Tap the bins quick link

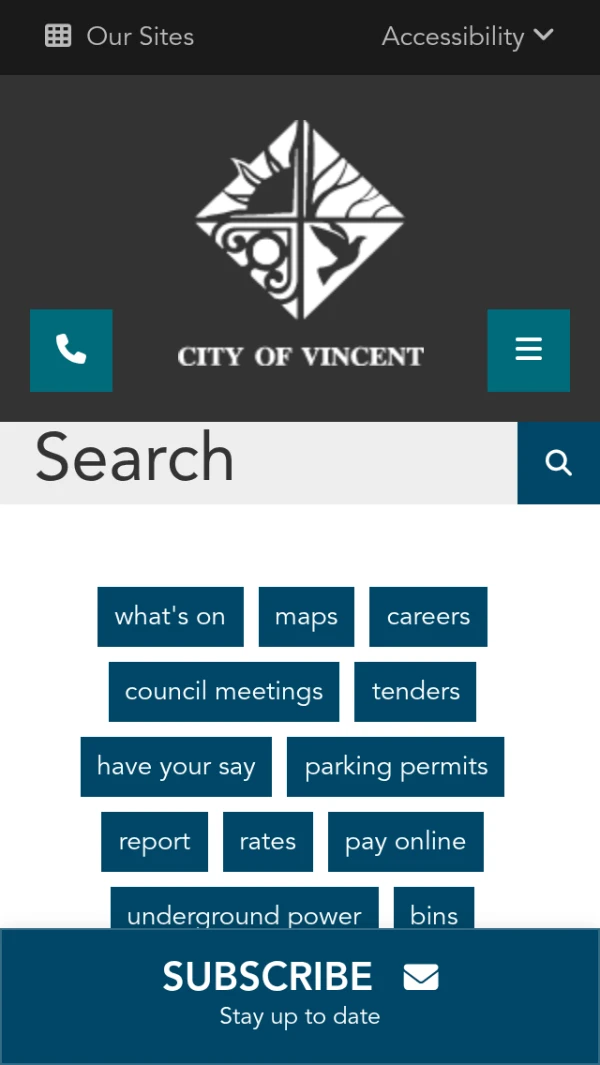[434, 910]
